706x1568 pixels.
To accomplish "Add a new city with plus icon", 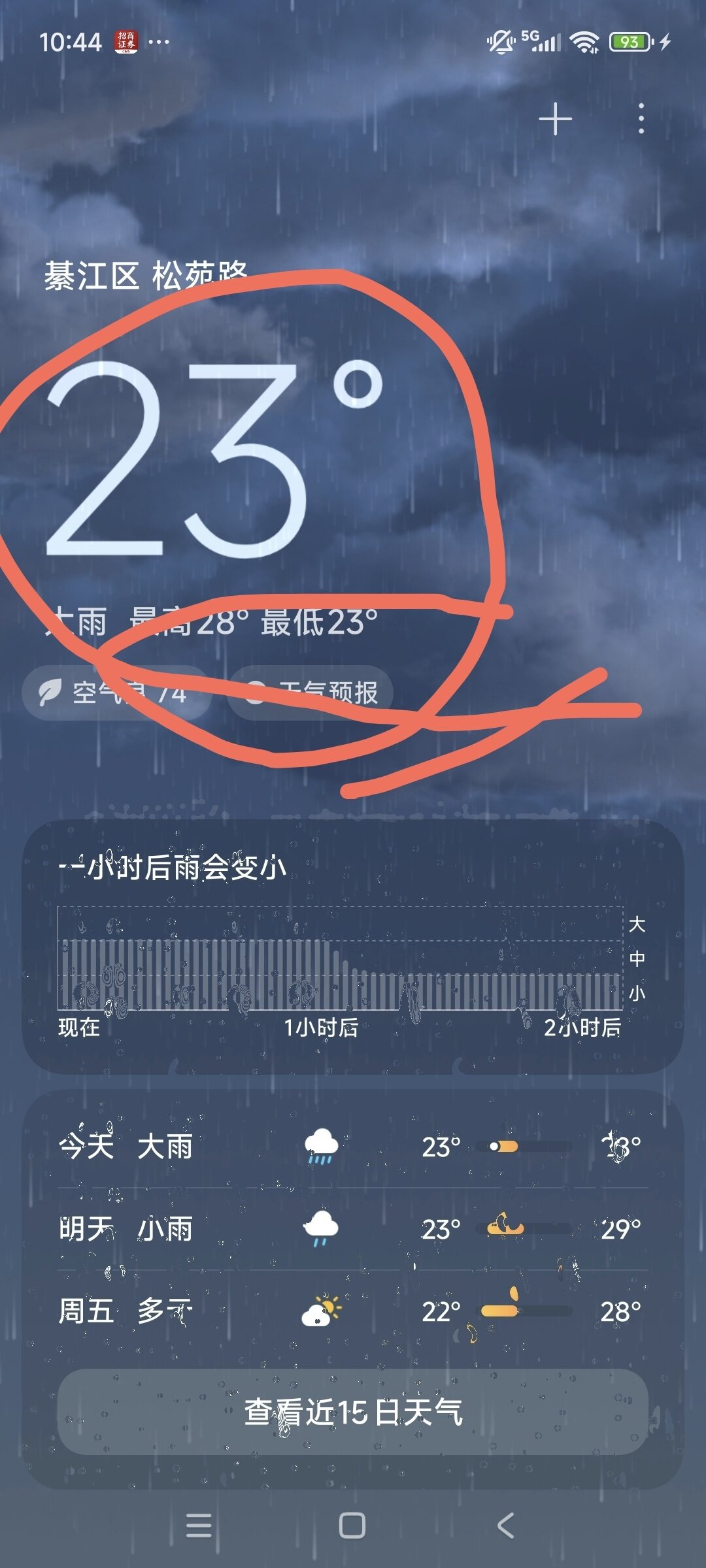I will [x=555, y=119].
